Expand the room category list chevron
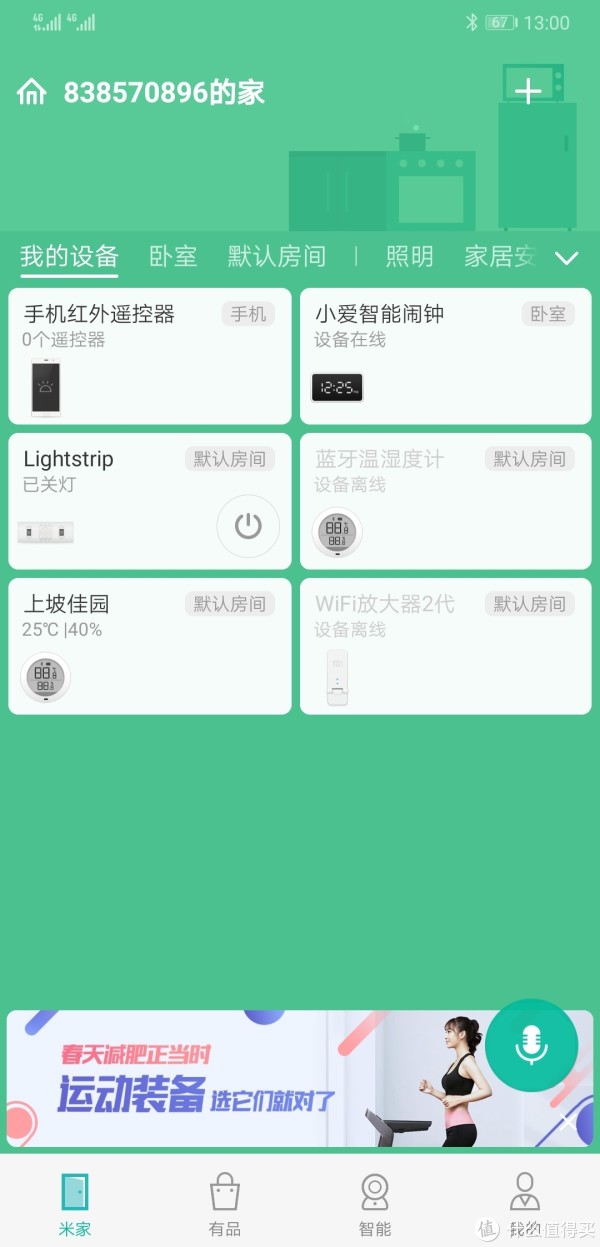The height and width of the screenshot is (1247, 600). click(x=566, y=258)
